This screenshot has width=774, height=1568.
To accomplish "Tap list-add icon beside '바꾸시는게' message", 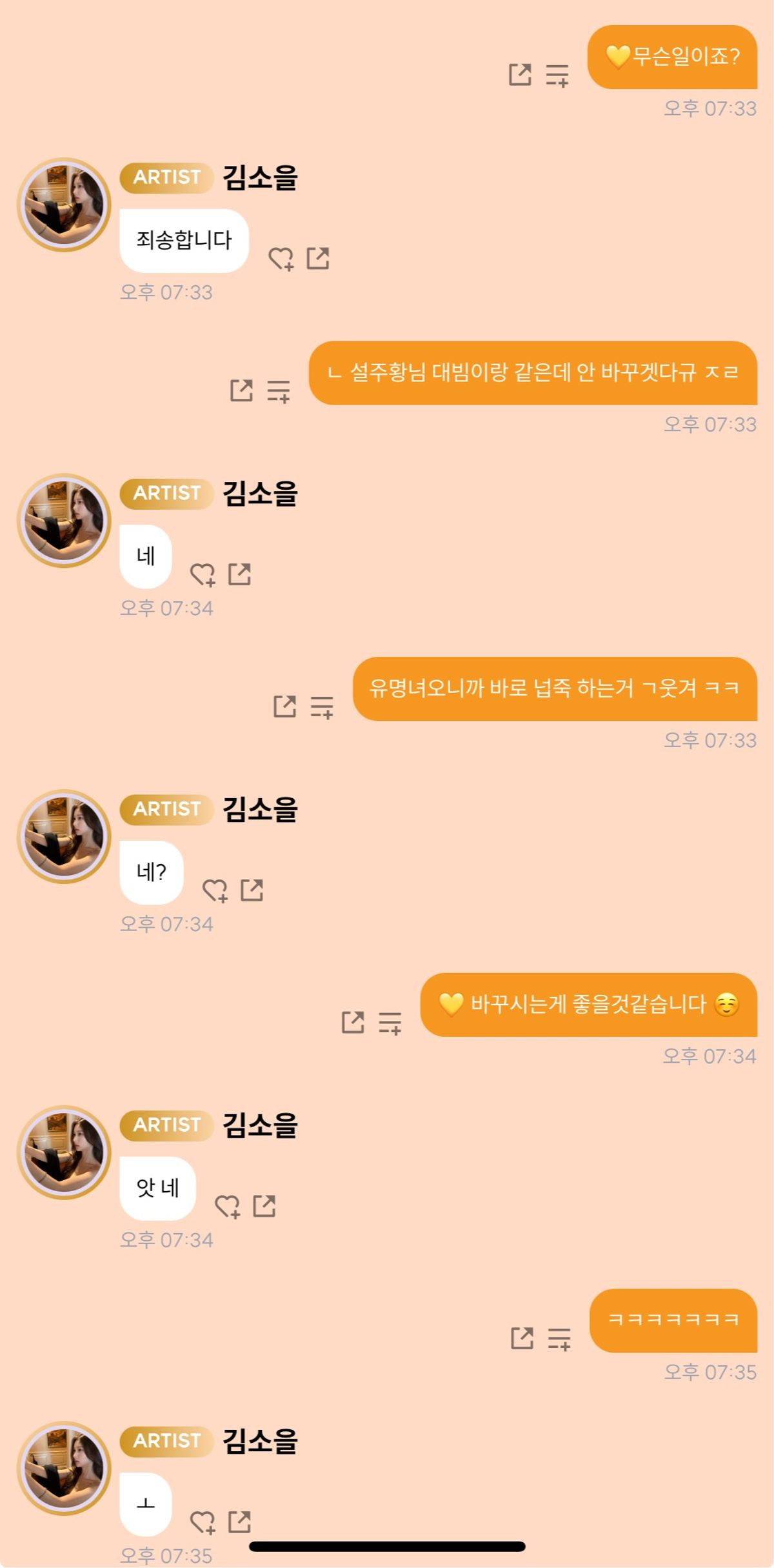I will [x=390, y=1023].
